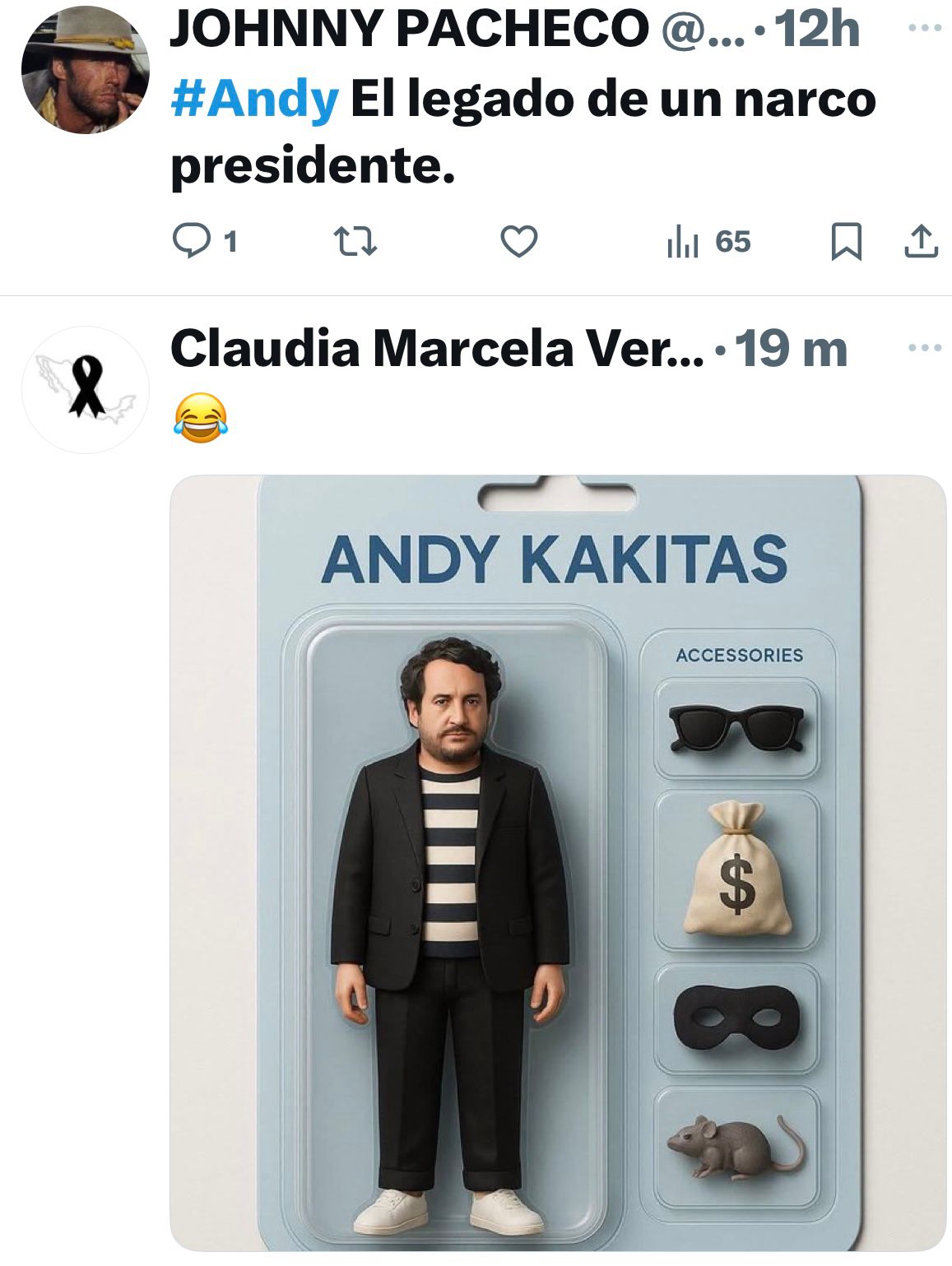Open more options on Johnny Pacheco's tweet

924,28
